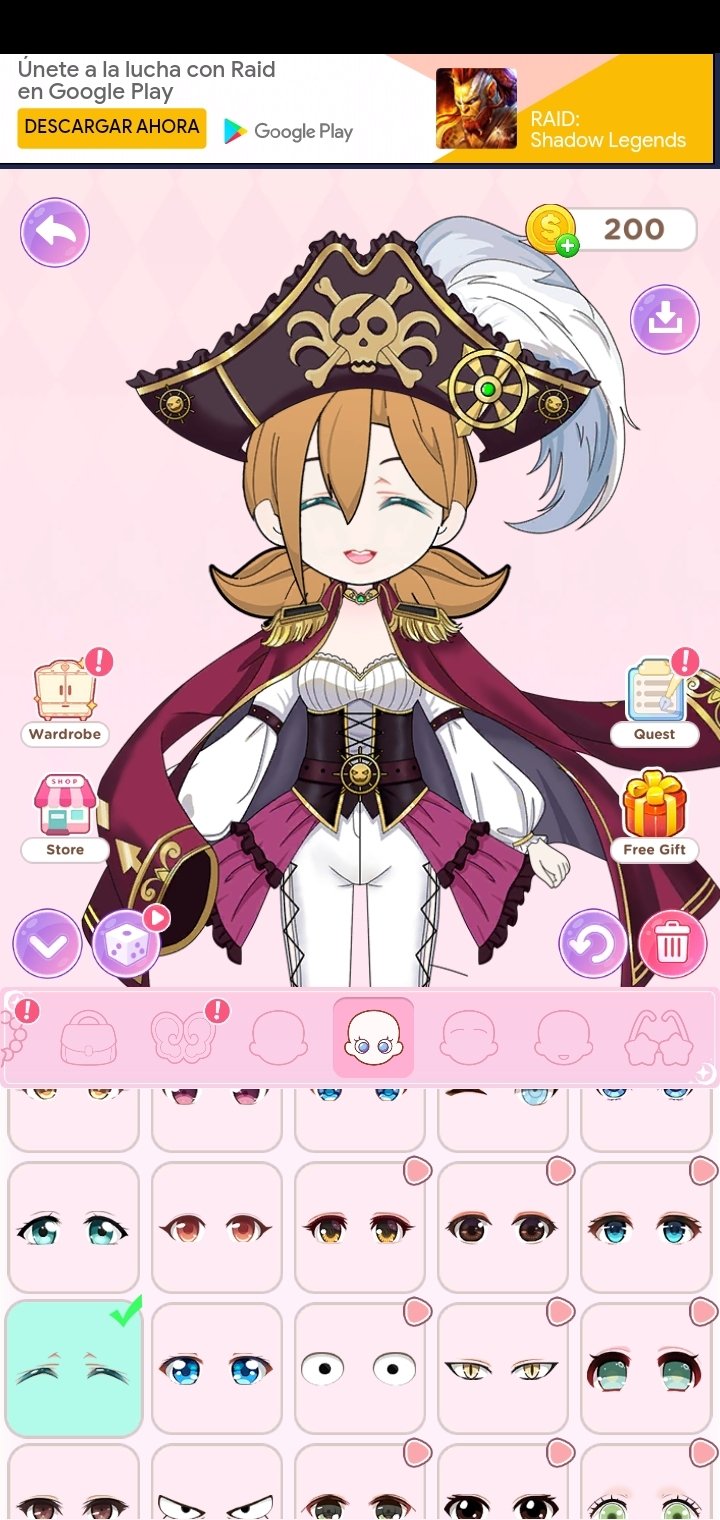Viewport: 720px width, 1520px height.
Task: Collapse the panel with the down chevron button
Action: tap(47, 943)
